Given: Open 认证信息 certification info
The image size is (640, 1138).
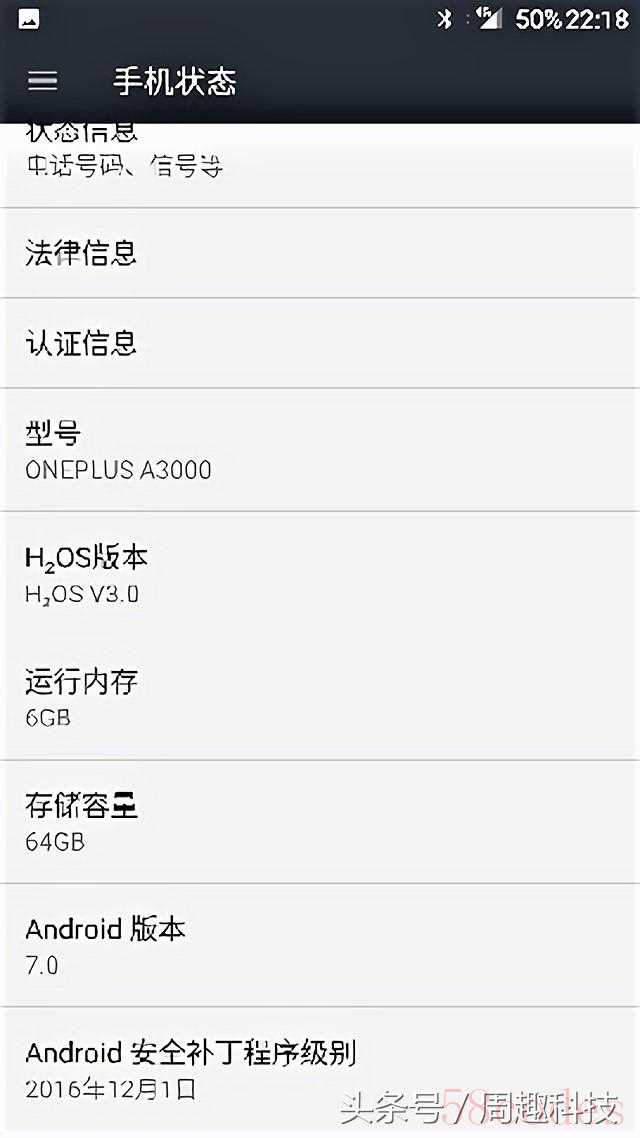Looking at the screenshot, I should 320,343.
